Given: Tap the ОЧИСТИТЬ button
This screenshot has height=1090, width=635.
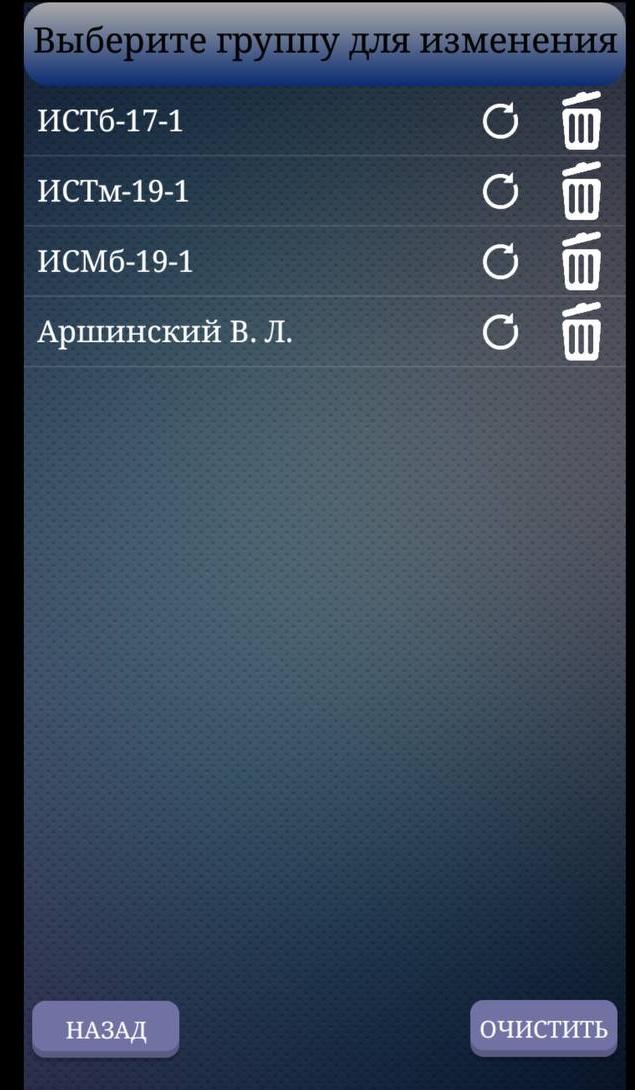Looking at the screenshot, I should pyautogui.click(x=544, y=1029).
